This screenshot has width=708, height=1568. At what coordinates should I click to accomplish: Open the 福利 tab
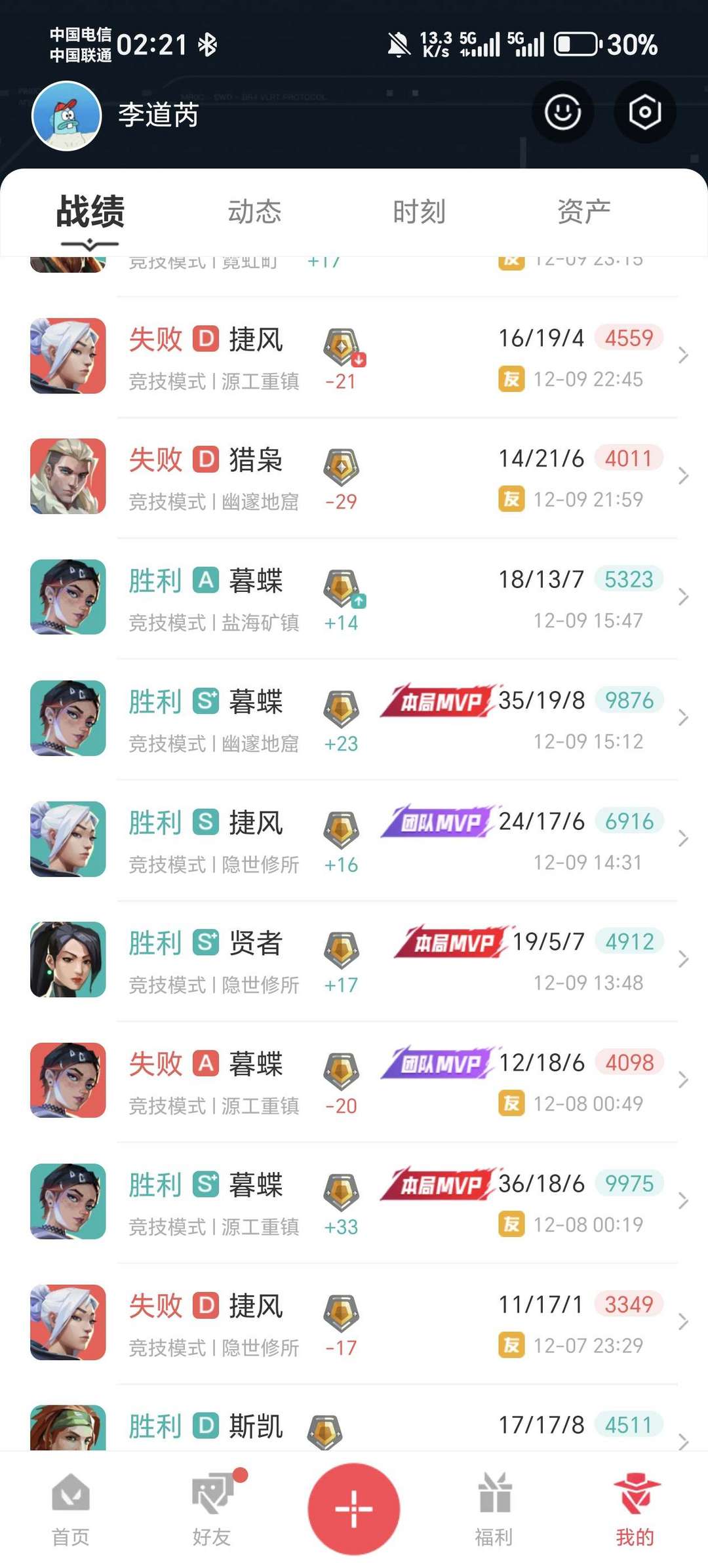click(494, 1509)
